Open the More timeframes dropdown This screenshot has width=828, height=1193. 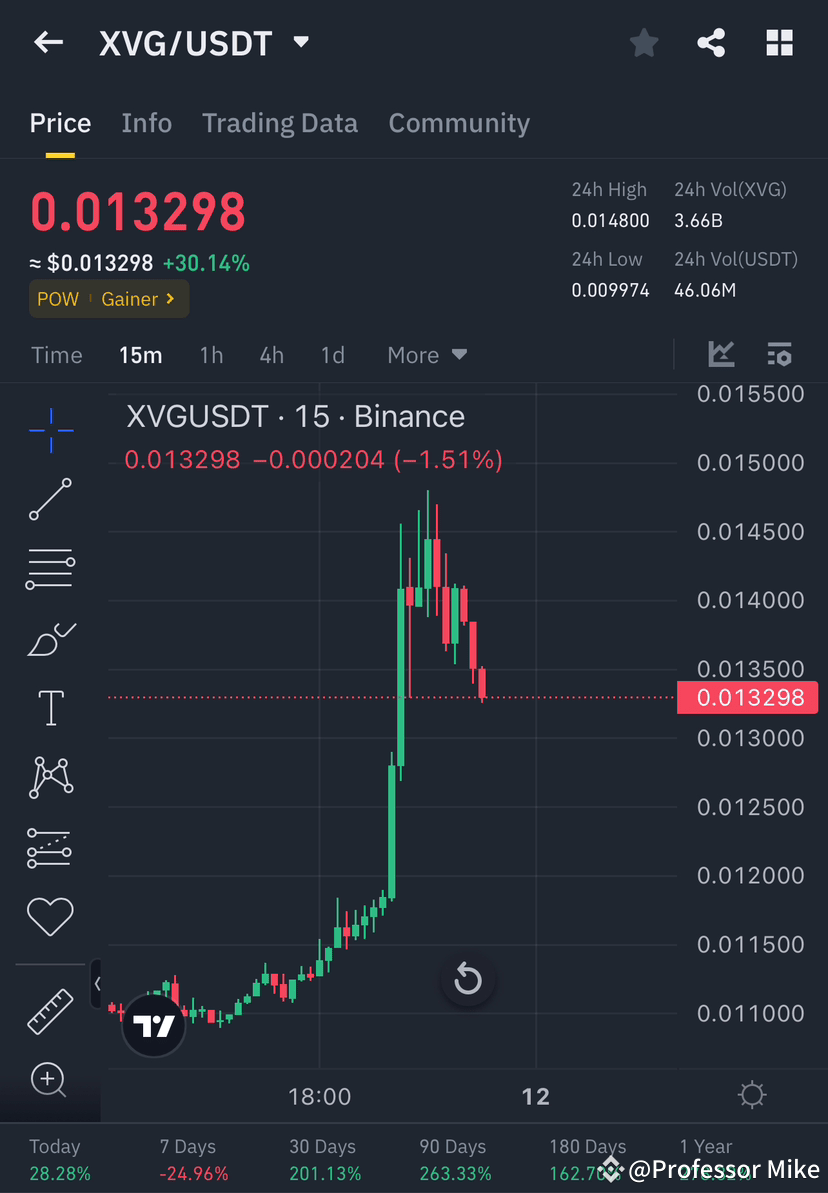click(427, 355)
